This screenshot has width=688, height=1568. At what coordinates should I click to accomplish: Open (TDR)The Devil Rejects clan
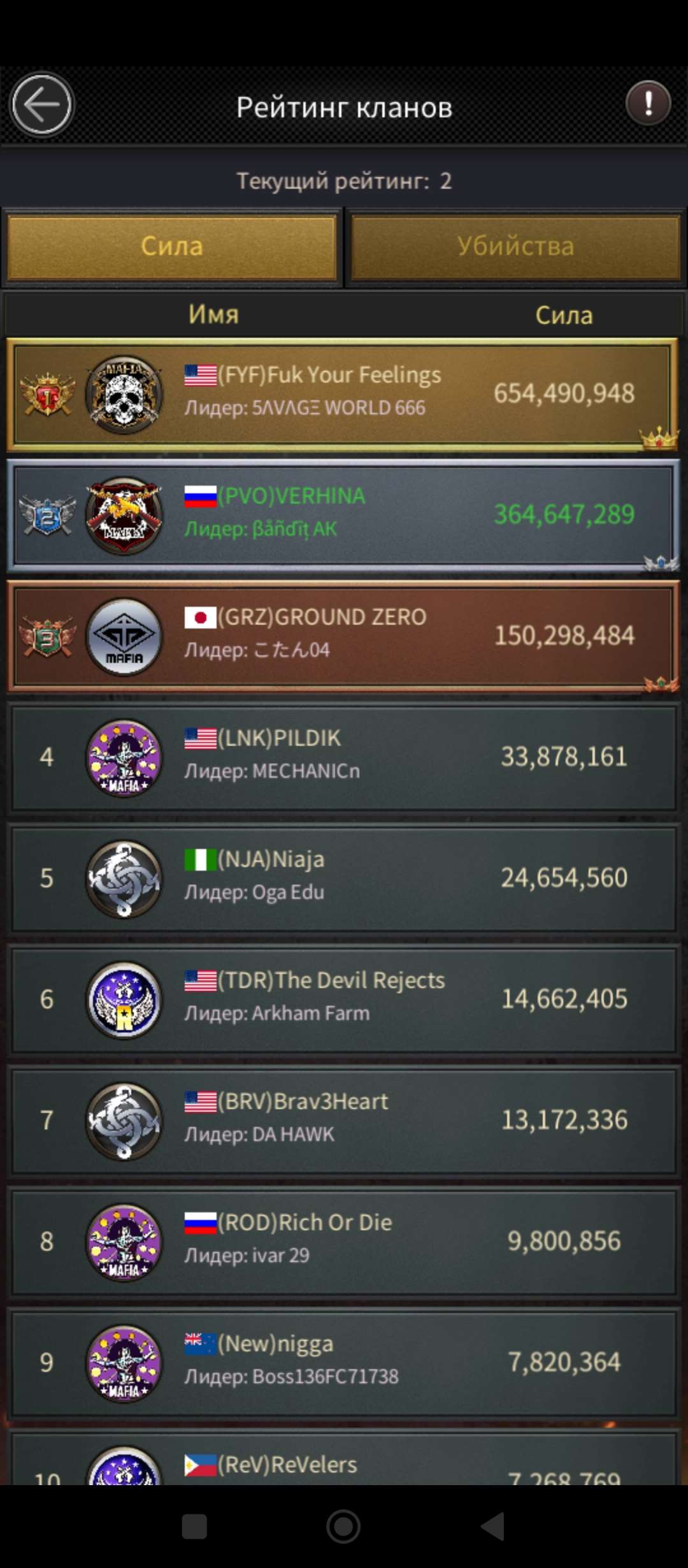click(x=343, y=999)
